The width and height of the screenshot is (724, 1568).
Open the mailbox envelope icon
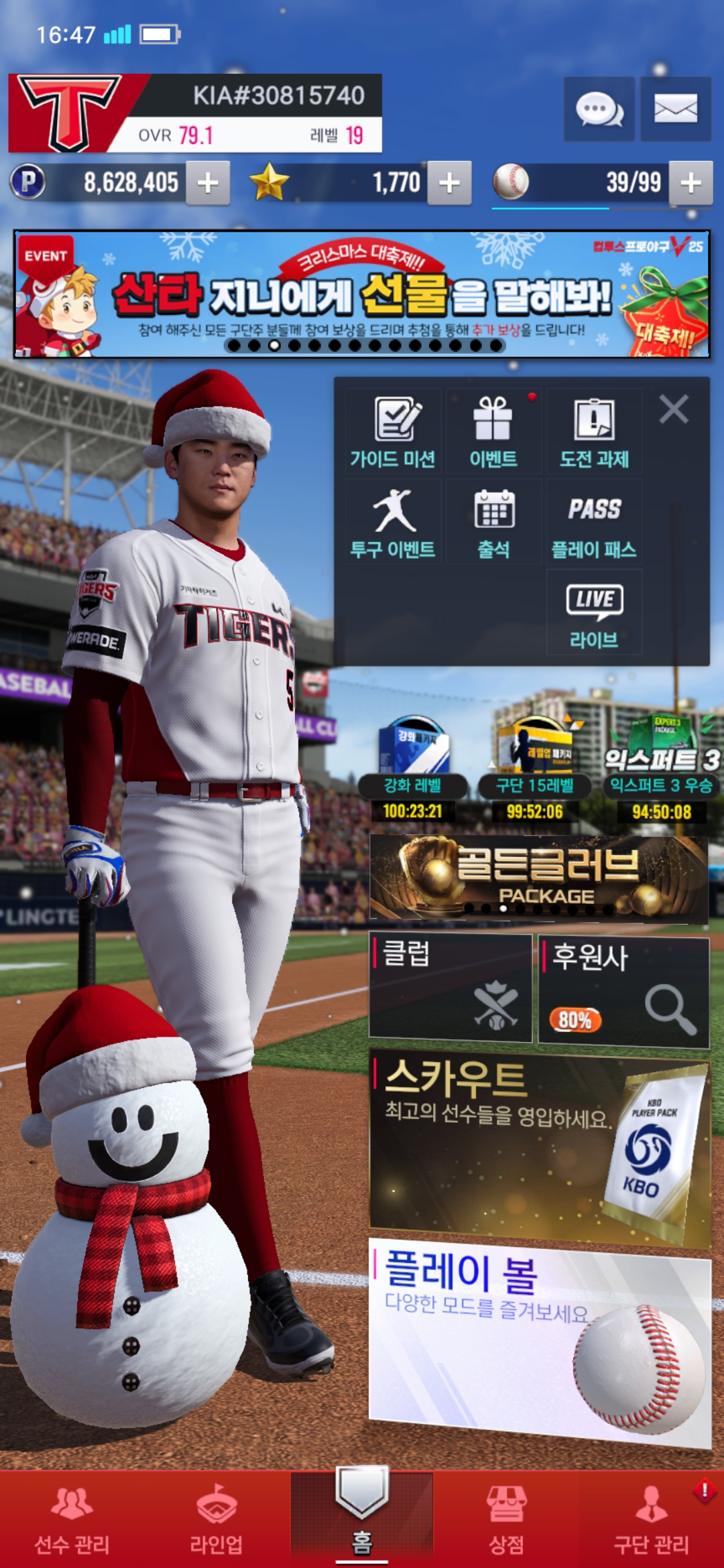[675, 109]
